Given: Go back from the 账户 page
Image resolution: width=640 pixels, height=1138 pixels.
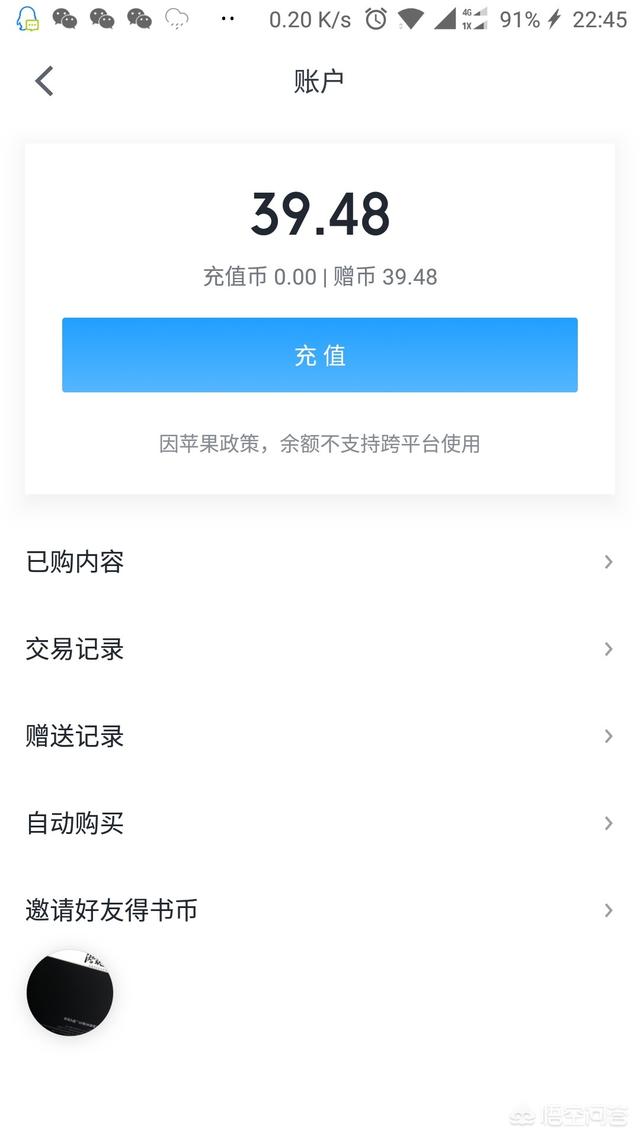Looking at the screenshot, I should point(44,81).
